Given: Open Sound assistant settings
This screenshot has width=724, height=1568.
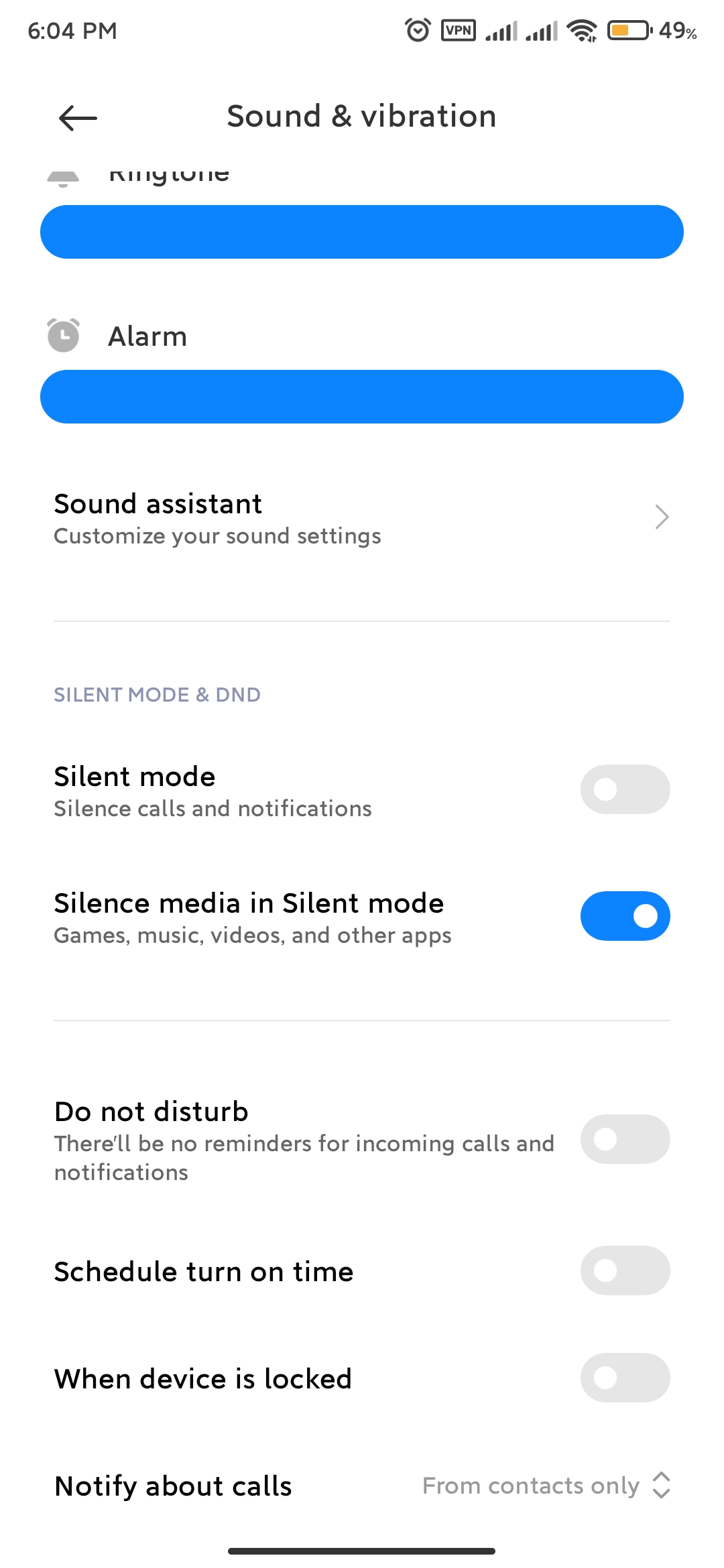Looking at the screenshot, I should tap(362, 518).
